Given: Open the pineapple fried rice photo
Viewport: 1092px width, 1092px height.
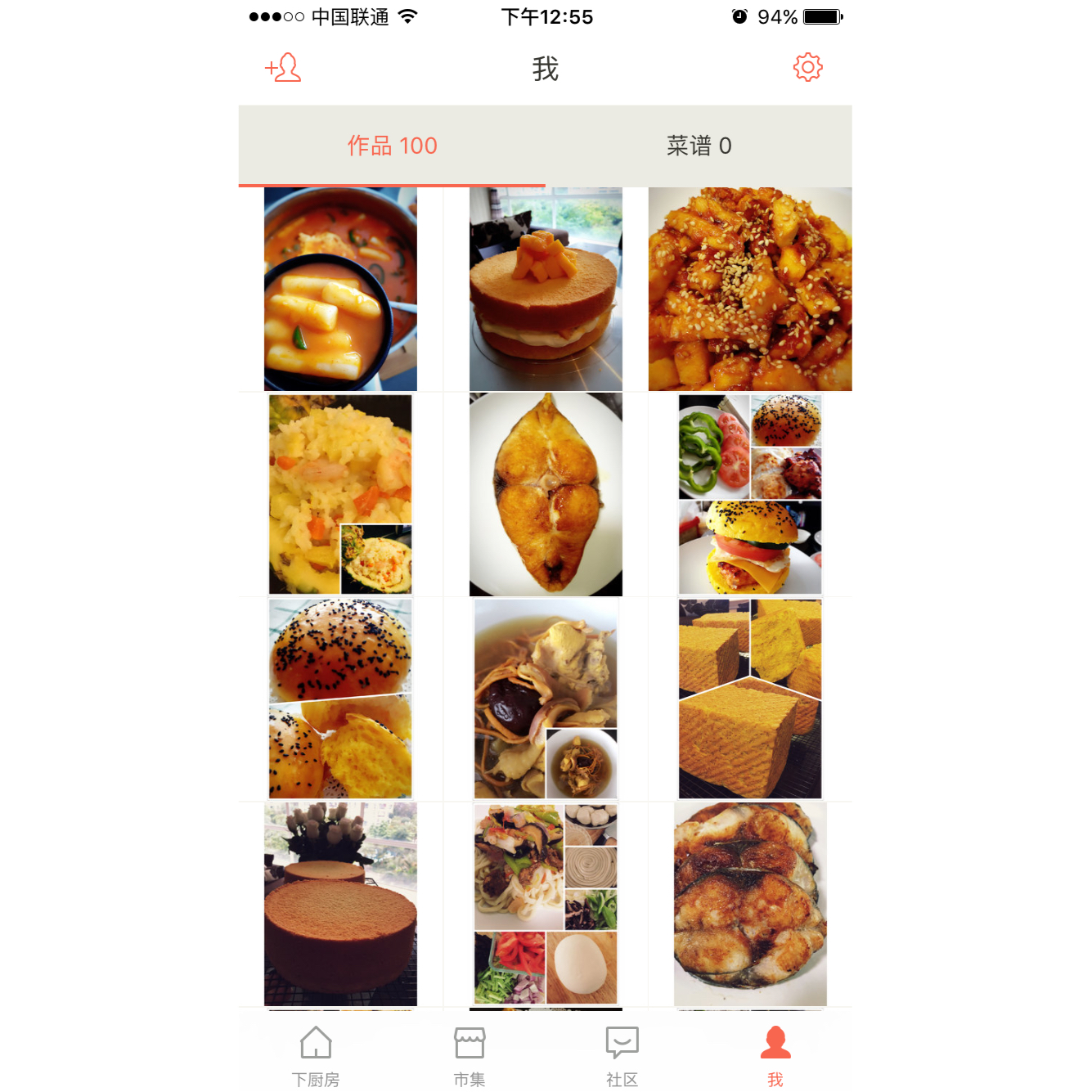Looking at the screenshot, I should click(x=340, y=494).
